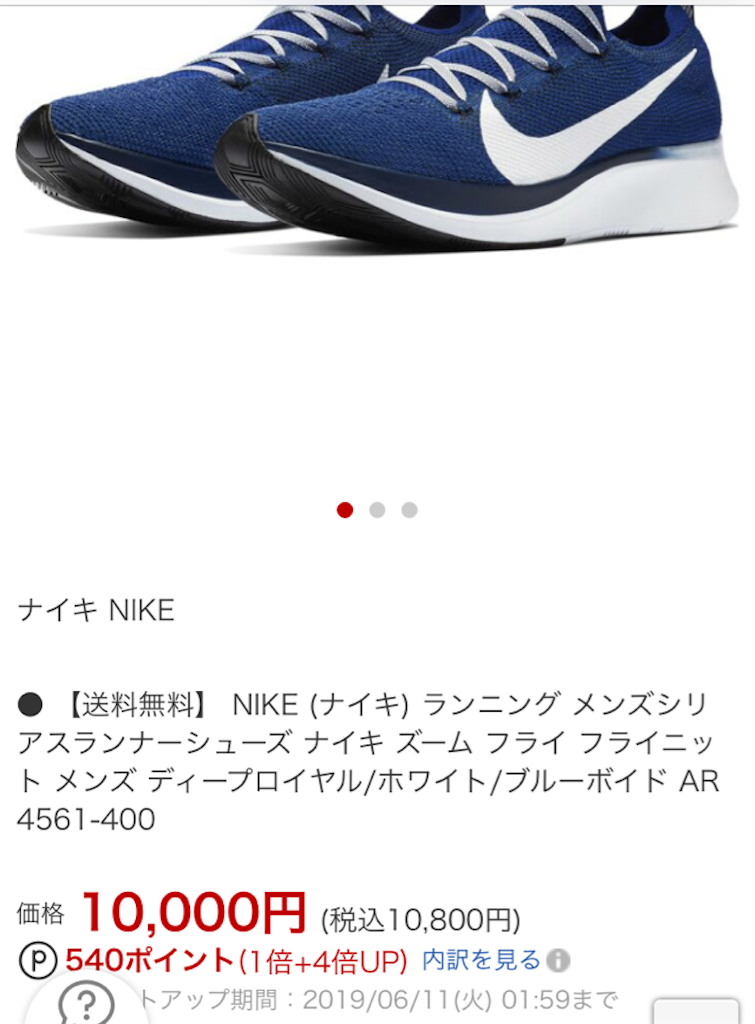Image resolution: width=755 pixels, height=1024 pixels.
Task: Jump to the third image indicator dot
Action: (x=410, y=510)
